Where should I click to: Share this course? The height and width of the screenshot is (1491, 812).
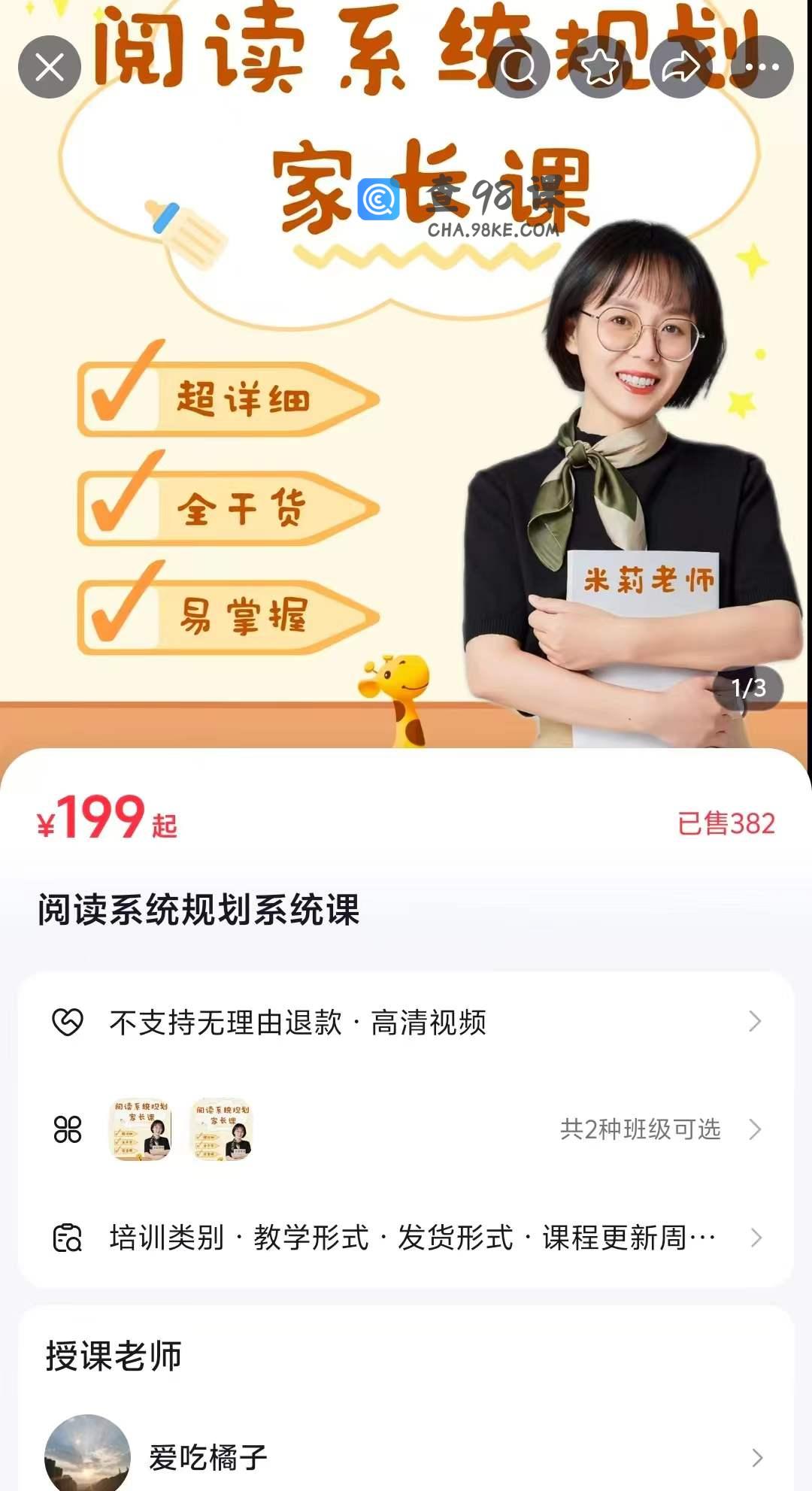click(681, 68)
